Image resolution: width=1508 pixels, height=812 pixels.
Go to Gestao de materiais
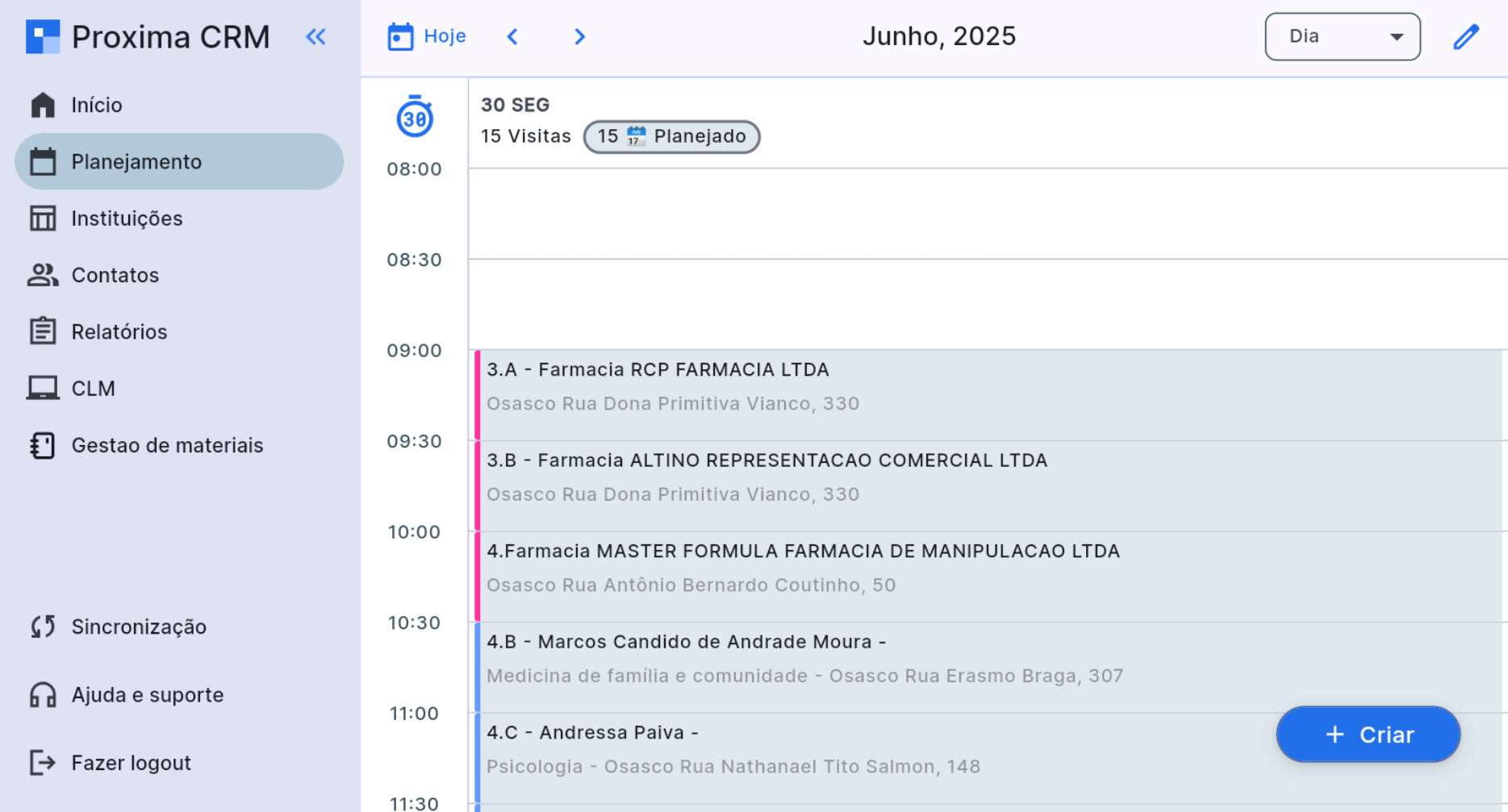[167, 445]
